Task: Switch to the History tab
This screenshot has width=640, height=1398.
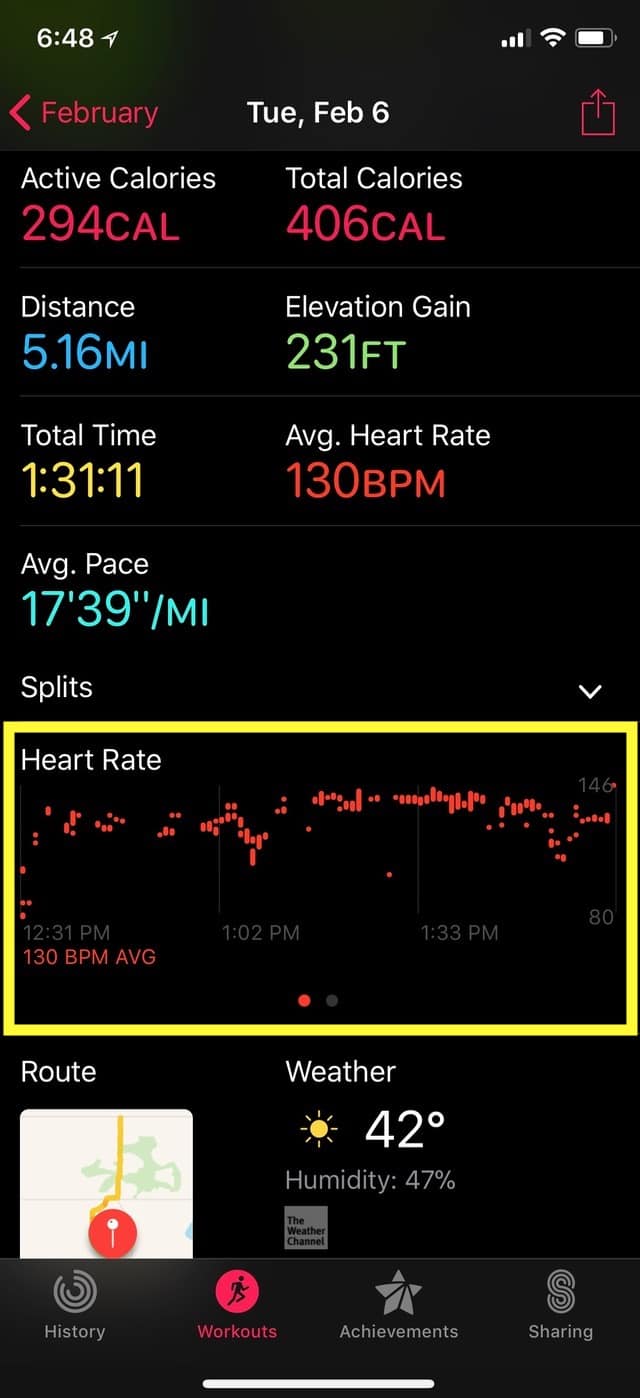Action: point(74,1305)
